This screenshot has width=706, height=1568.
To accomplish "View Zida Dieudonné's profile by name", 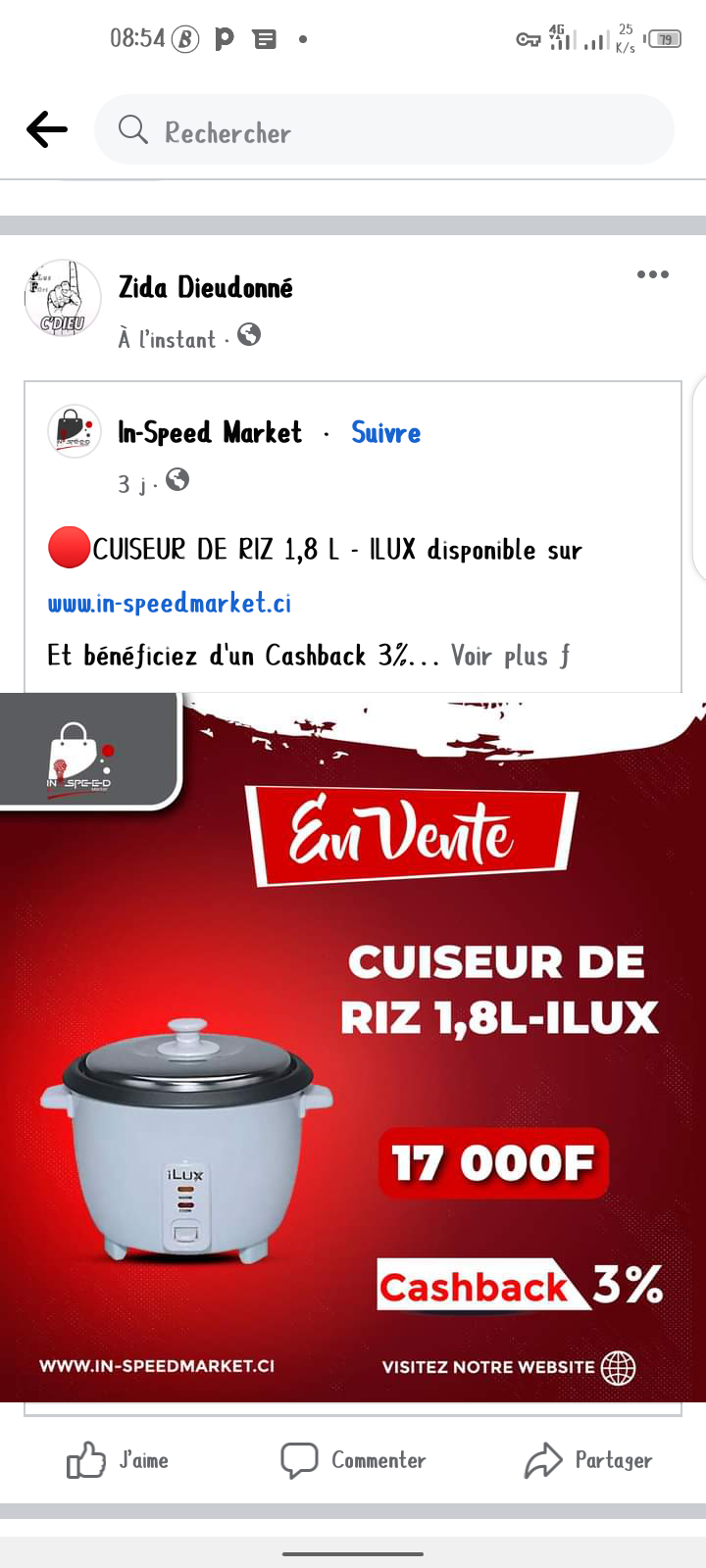I will [206, 287].
